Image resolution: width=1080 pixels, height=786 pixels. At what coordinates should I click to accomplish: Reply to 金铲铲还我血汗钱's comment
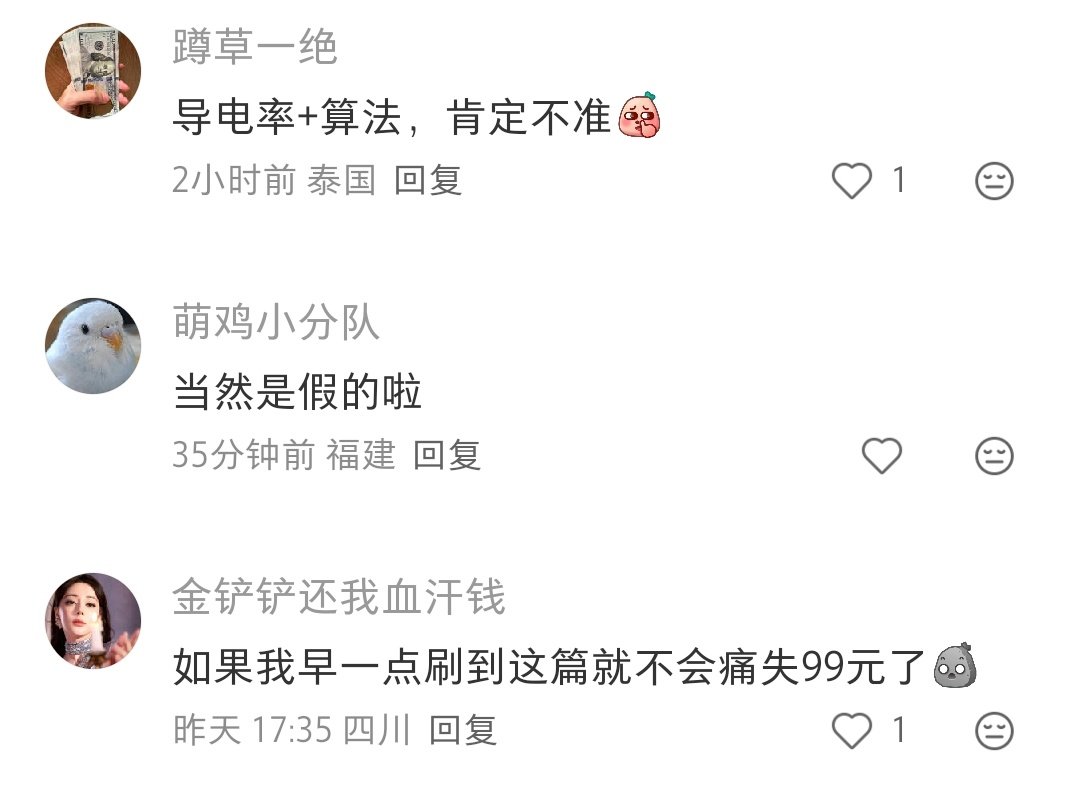(463, 730)
